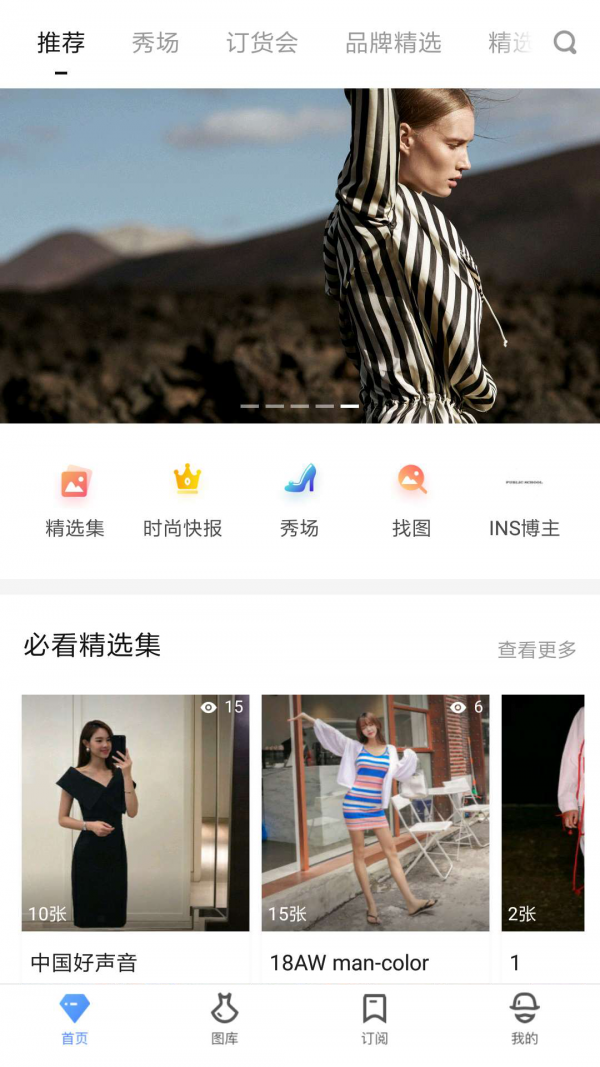Open the INS博主 shortcut

tap(524, 500)
